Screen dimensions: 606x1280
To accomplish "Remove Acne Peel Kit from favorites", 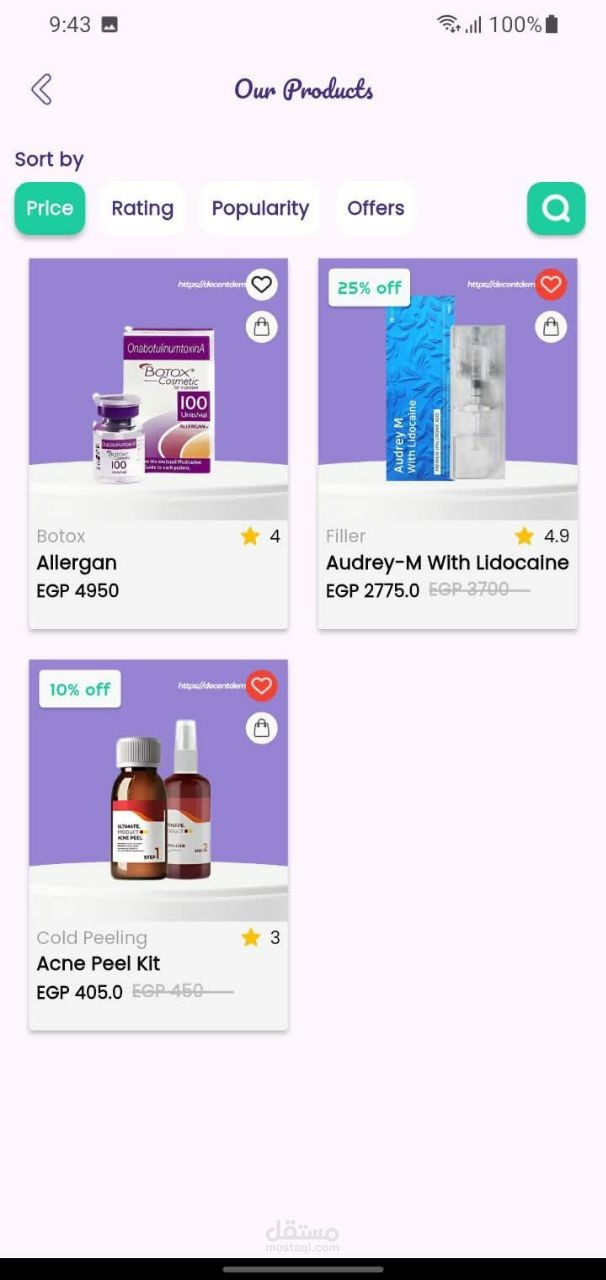I will pyautogui.click(x=261, y=686).
